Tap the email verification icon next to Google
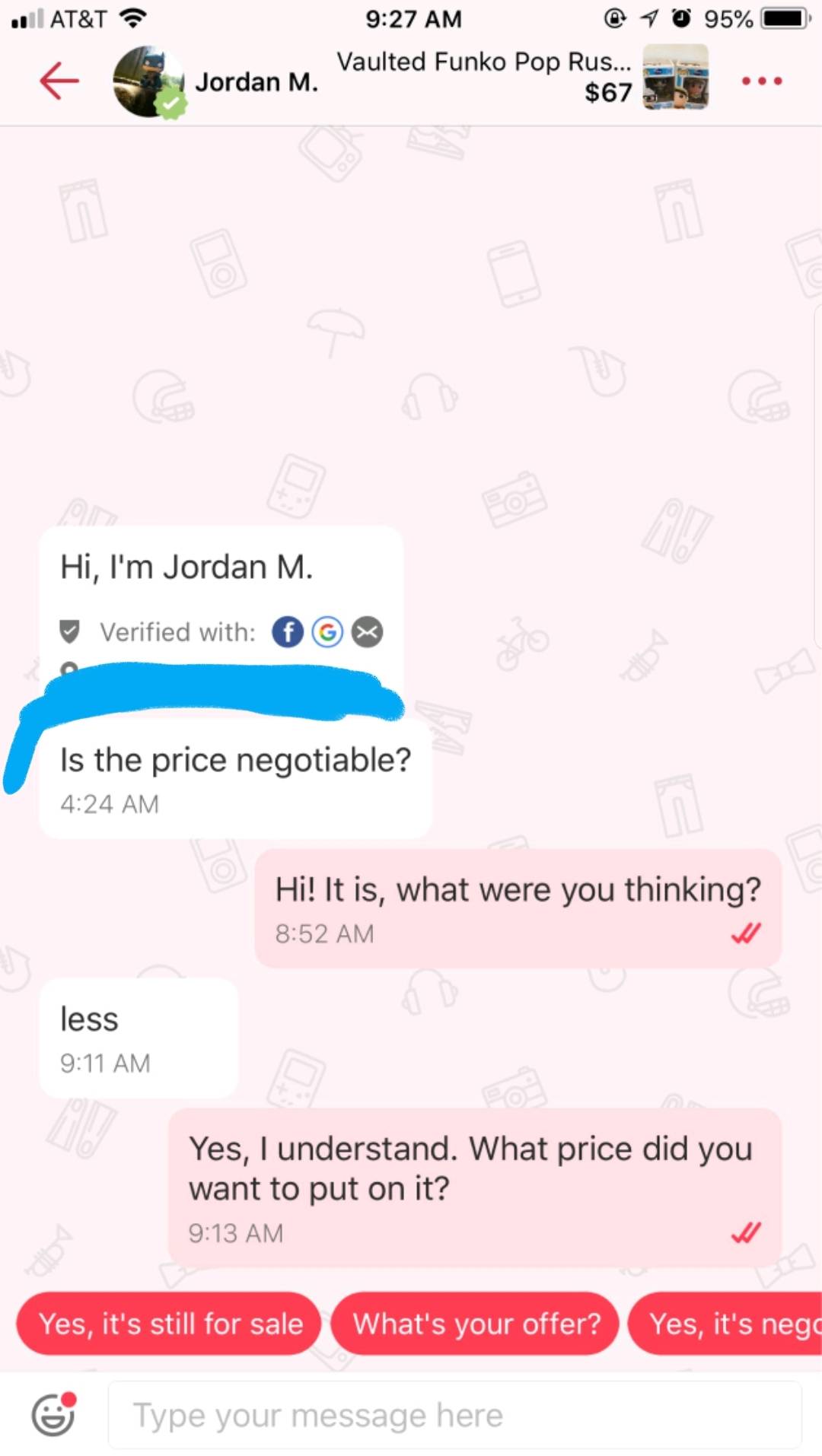The image size is (822, 1456). coord(367,631)
